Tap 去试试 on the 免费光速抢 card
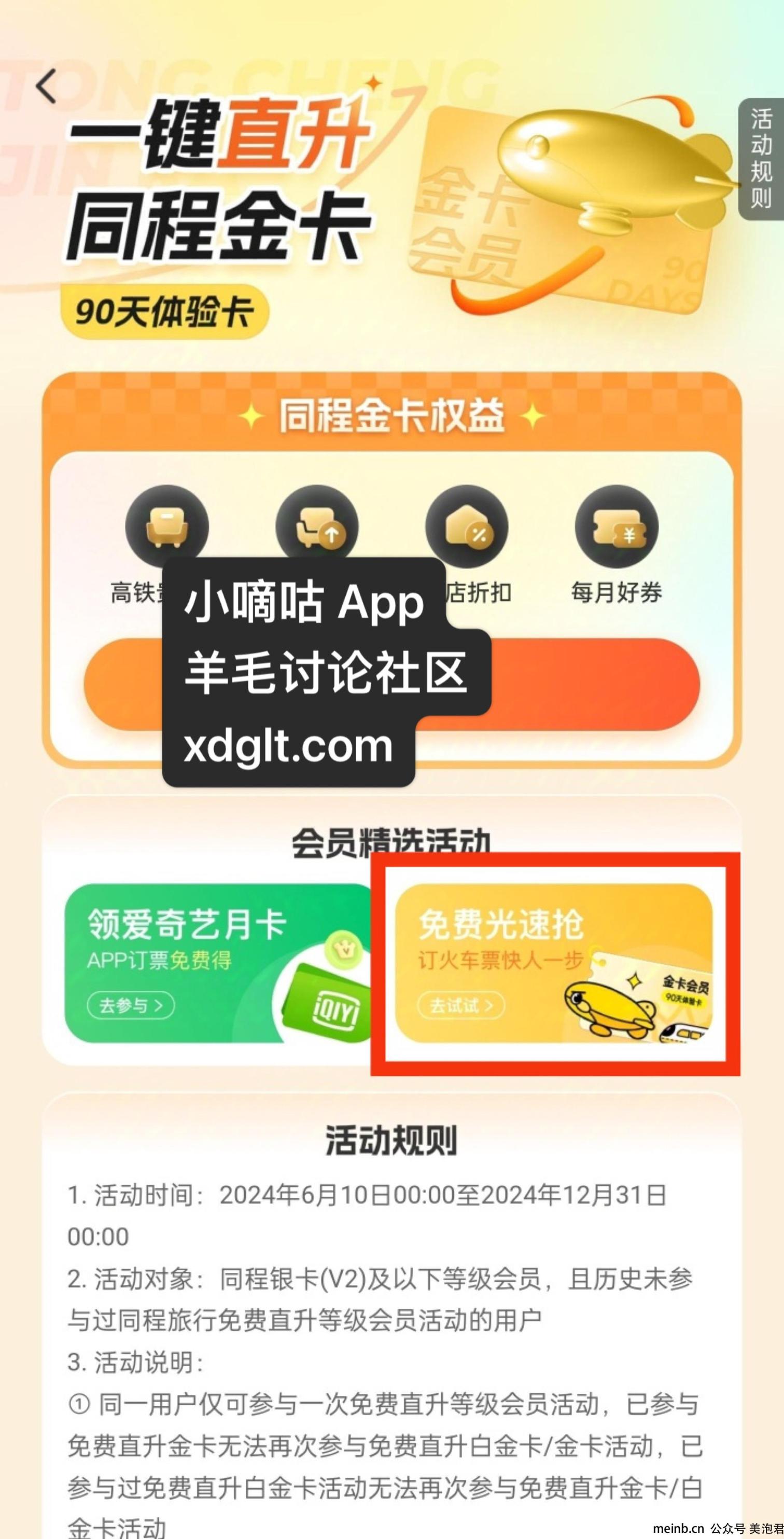This screenshot has height=1539, width=784. click(x=461, y=1005)
